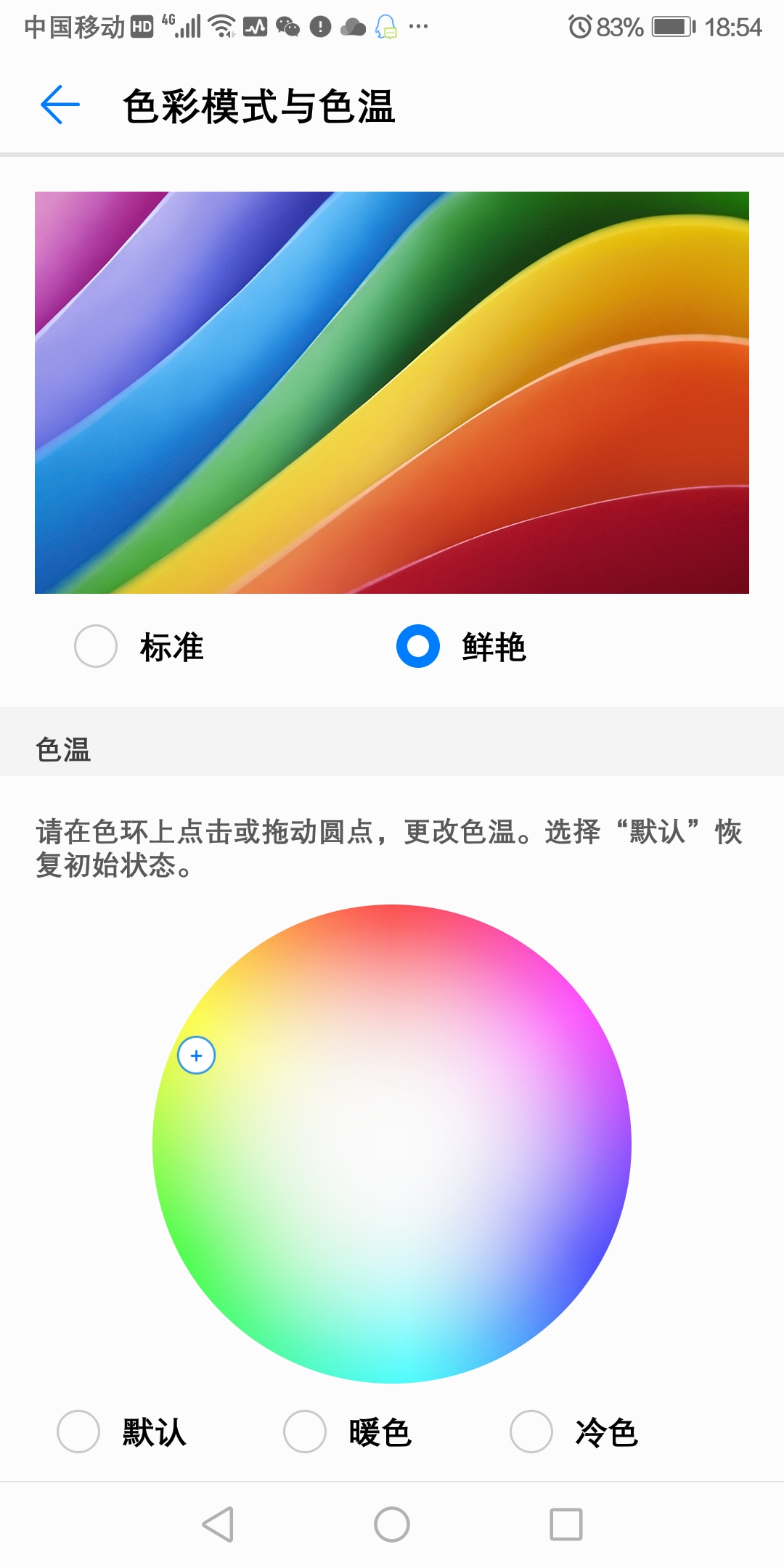Open recent apps from navigation bar
Image resolution: width=784 pixels, height=1568 pixels.
566,1524
